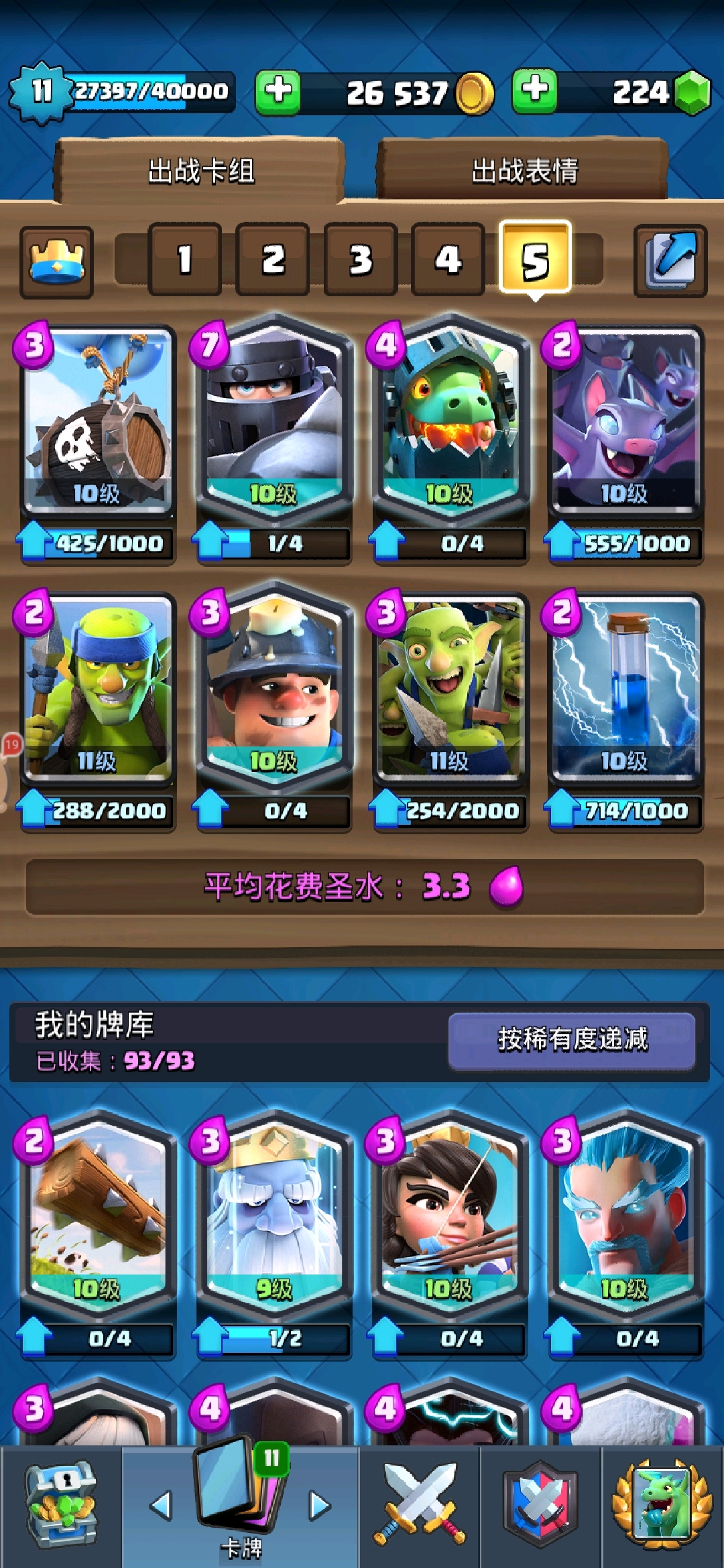Tap the plus button to add gems
The width and height of the screenshot is (724, 1568).
pyautogui.click(x=534, y=90)
